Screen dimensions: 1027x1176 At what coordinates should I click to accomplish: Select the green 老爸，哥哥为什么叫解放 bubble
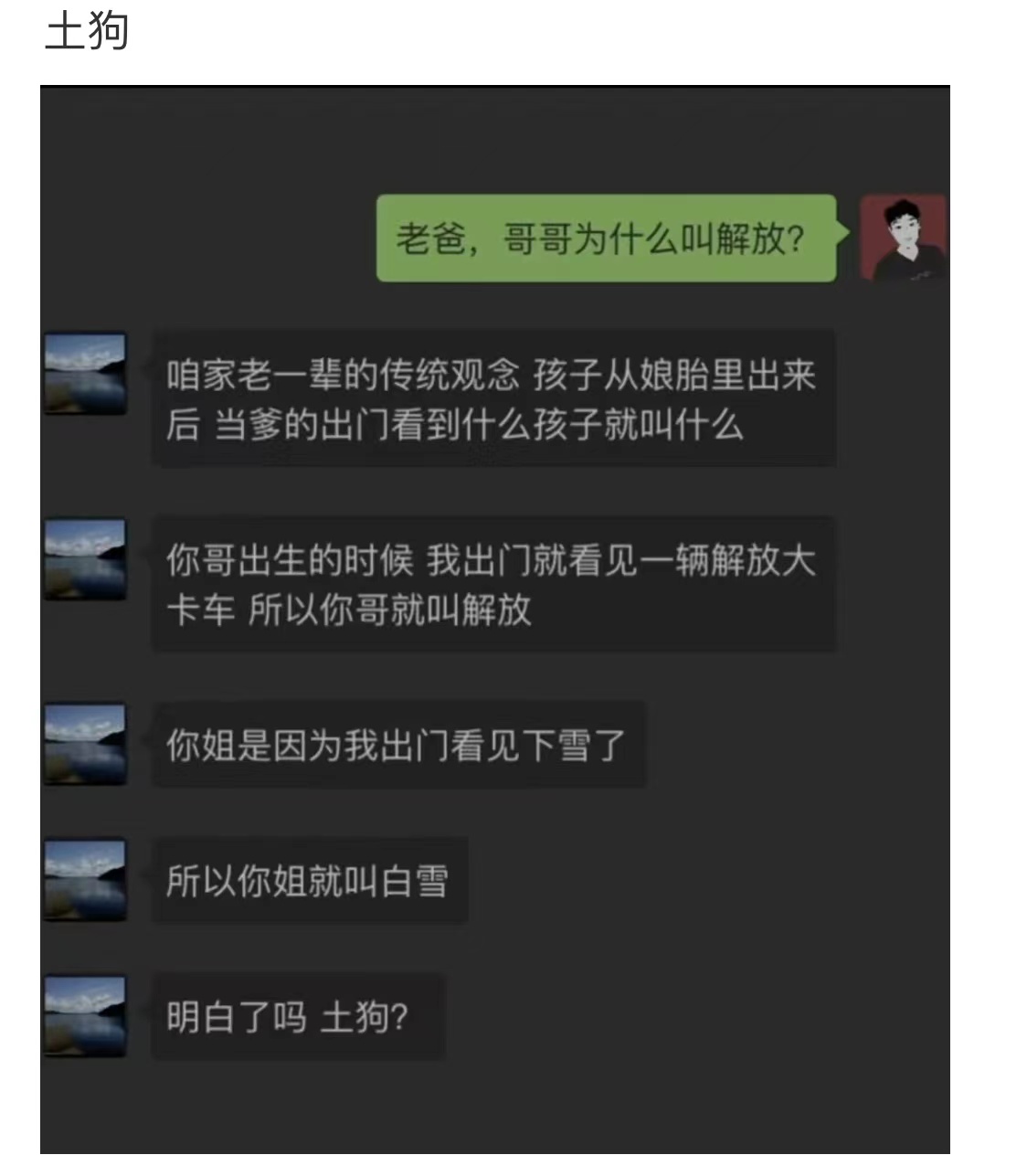[608, 239]
